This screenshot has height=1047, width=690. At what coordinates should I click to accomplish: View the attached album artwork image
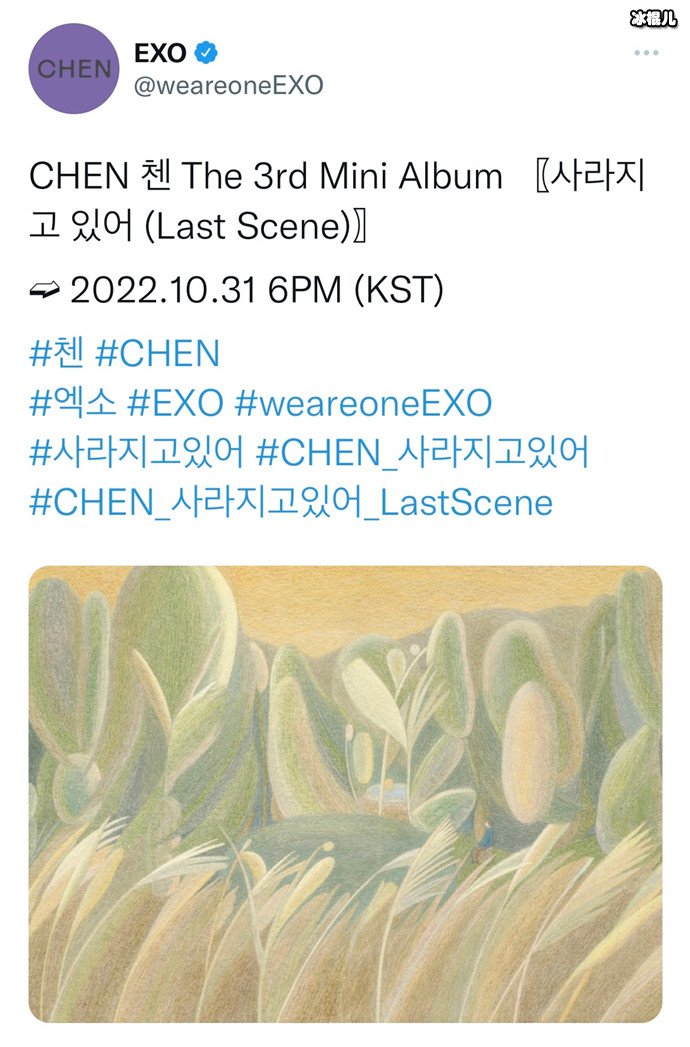pos(345,793)
